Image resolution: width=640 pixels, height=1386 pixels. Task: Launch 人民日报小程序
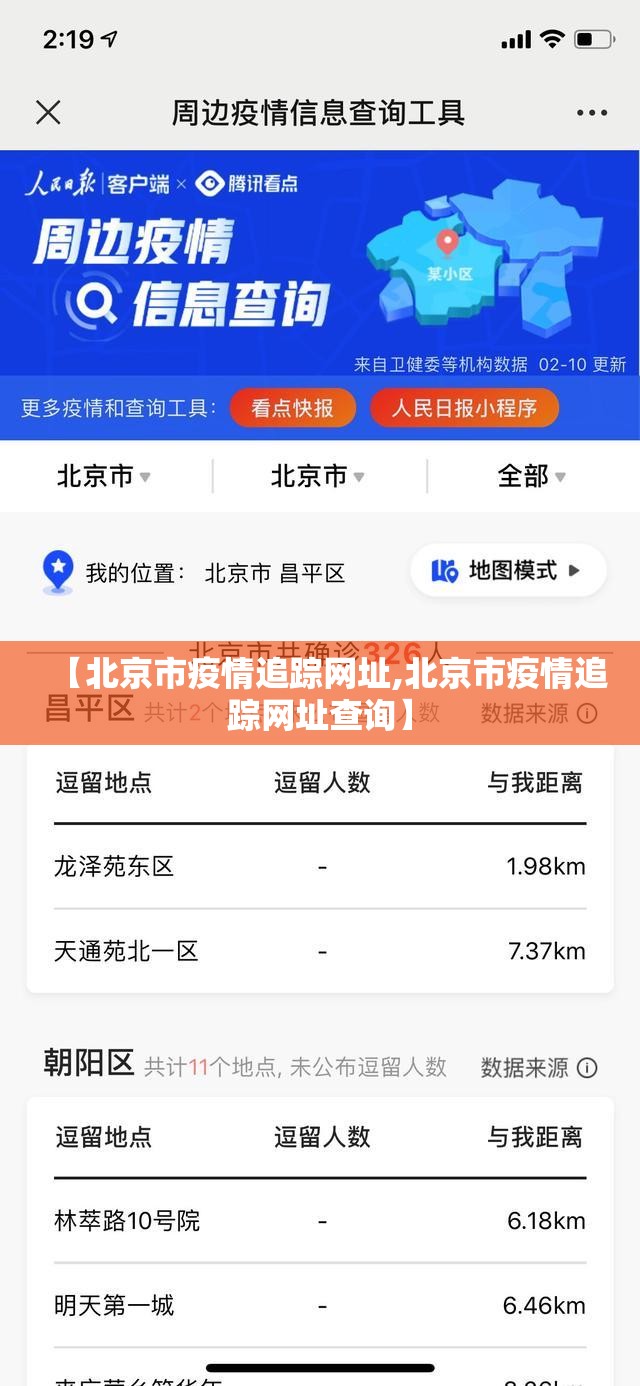click(x=464, y=408)
